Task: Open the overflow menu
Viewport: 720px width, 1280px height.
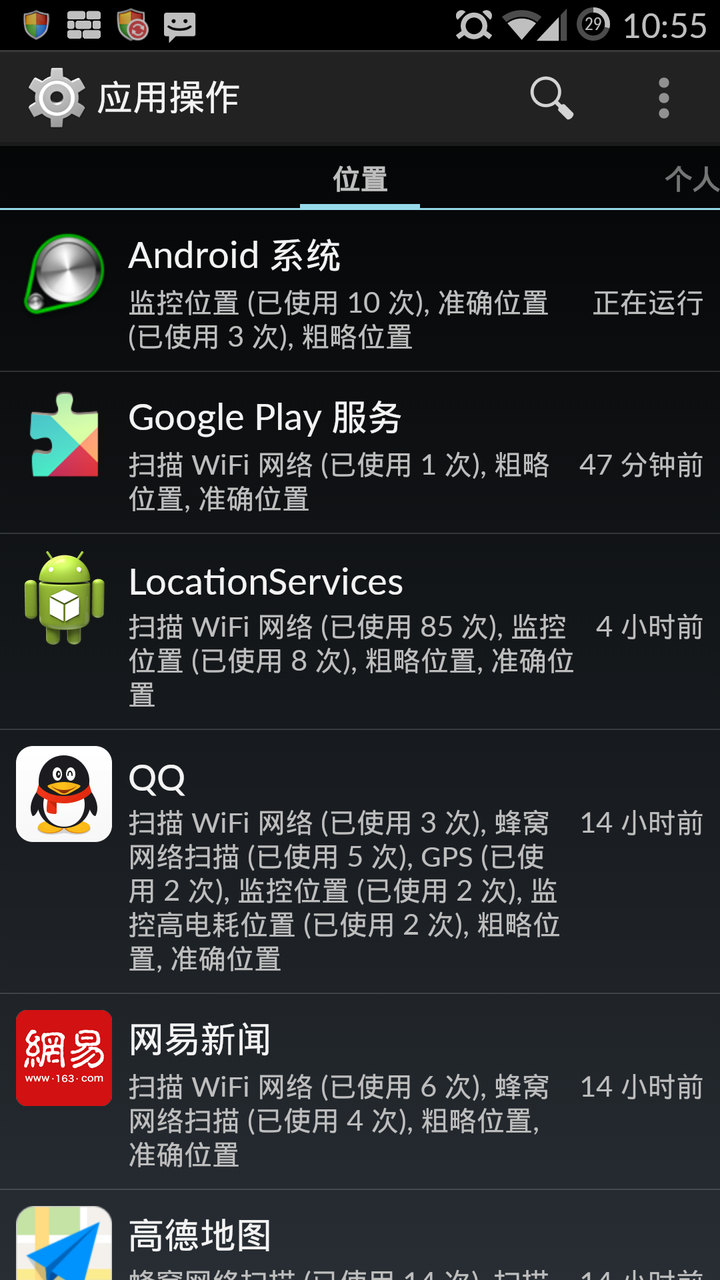Action: pos(663,98)
